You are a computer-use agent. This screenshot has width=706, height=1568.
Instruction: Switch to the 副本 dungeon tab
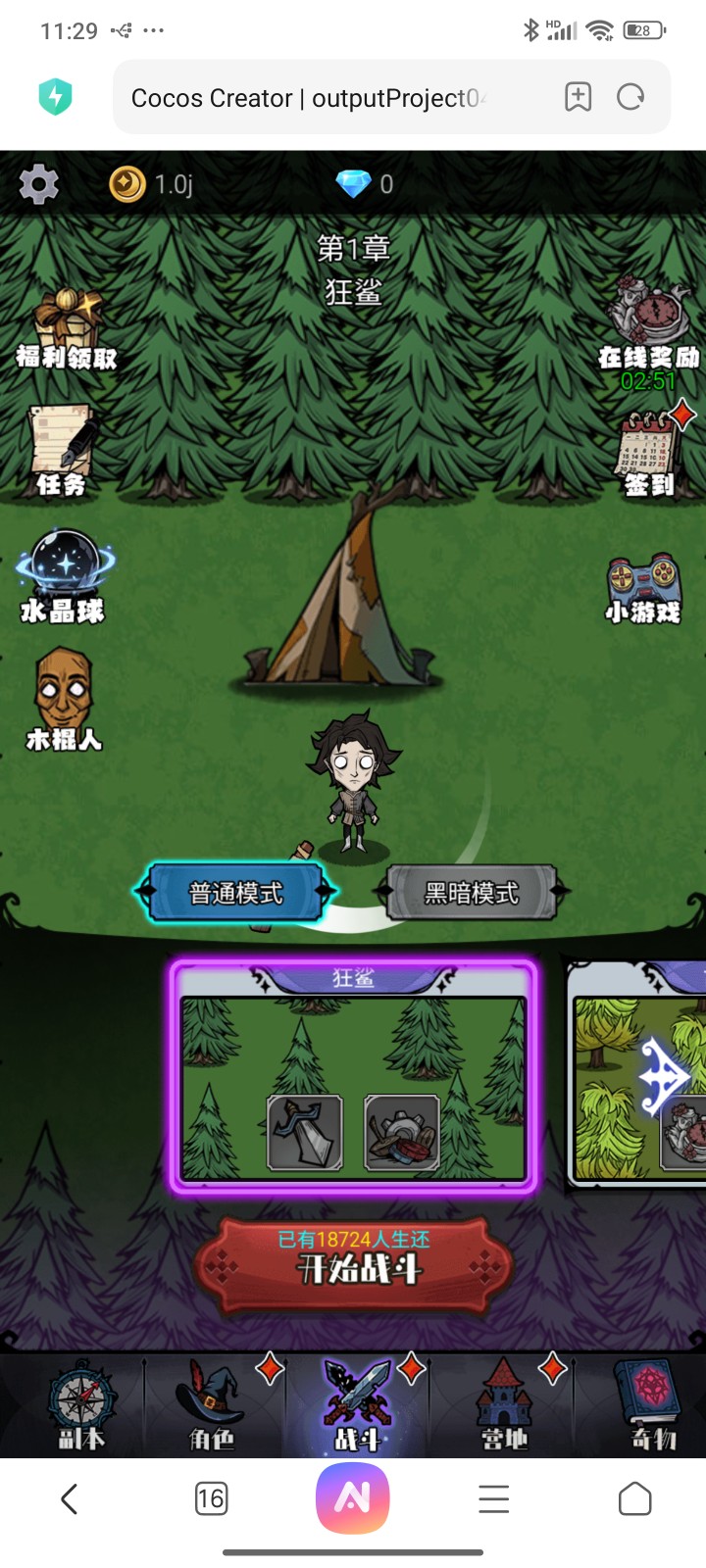82,1407
